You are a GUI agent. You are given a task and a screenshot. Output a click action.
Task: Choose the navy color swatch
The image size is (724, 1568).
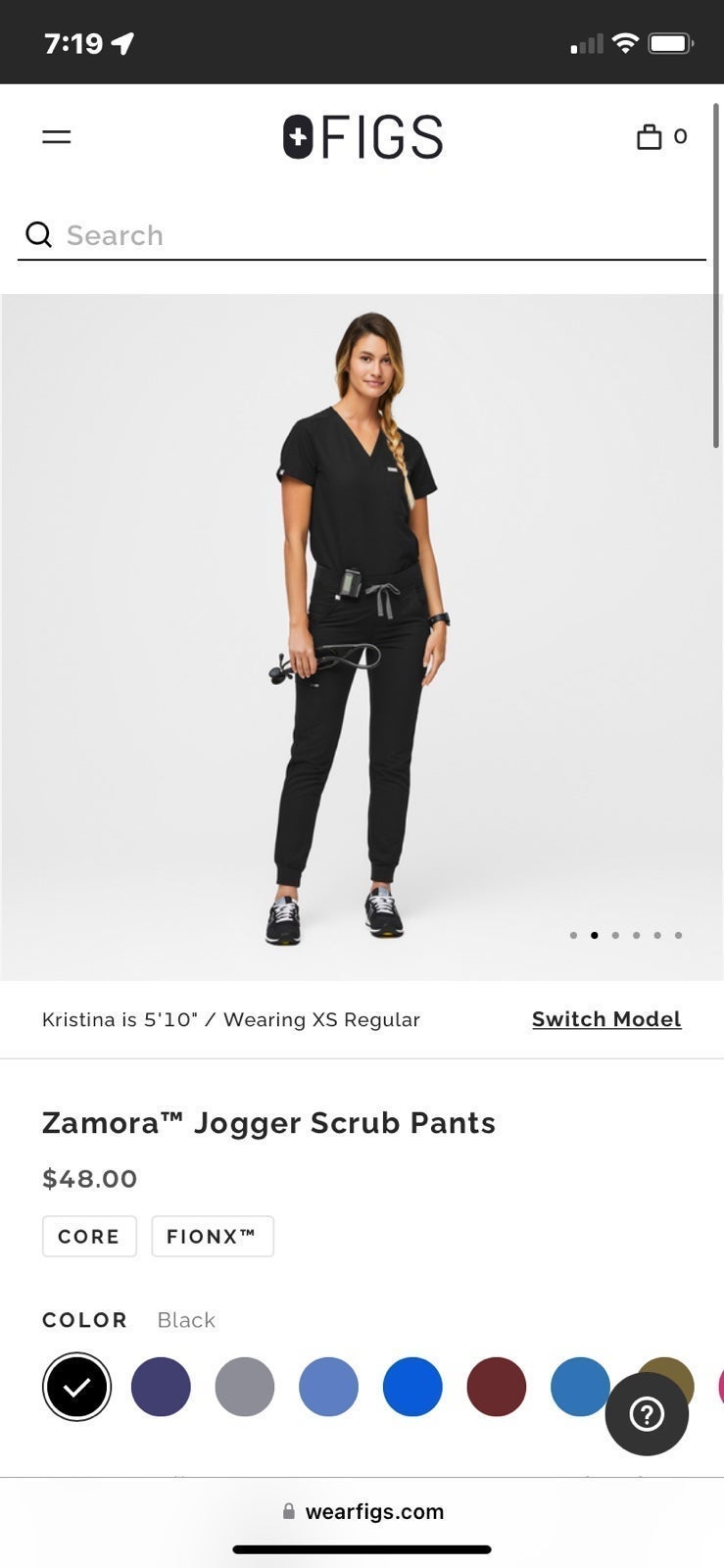[x=161, y=1387]
